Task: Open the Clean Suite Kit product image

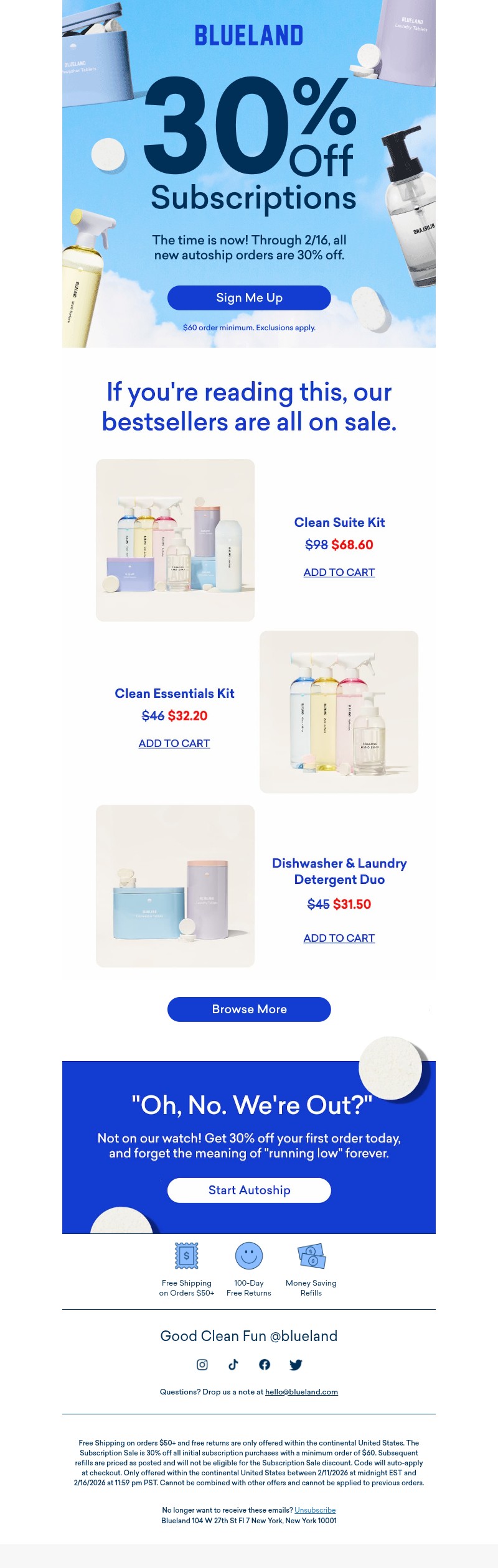Action: click(x=175, y=540)
